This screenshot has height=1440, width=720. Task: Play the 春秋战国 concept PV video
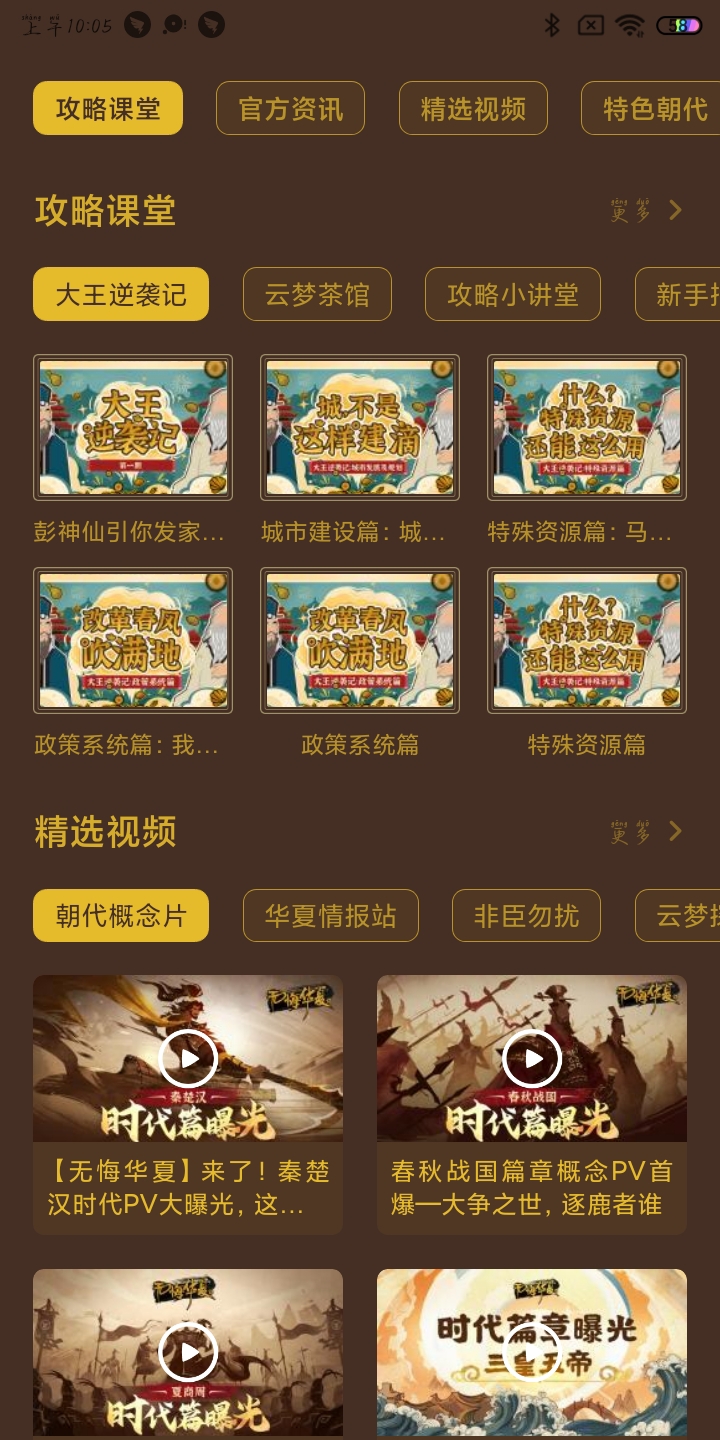point(531,1058)
